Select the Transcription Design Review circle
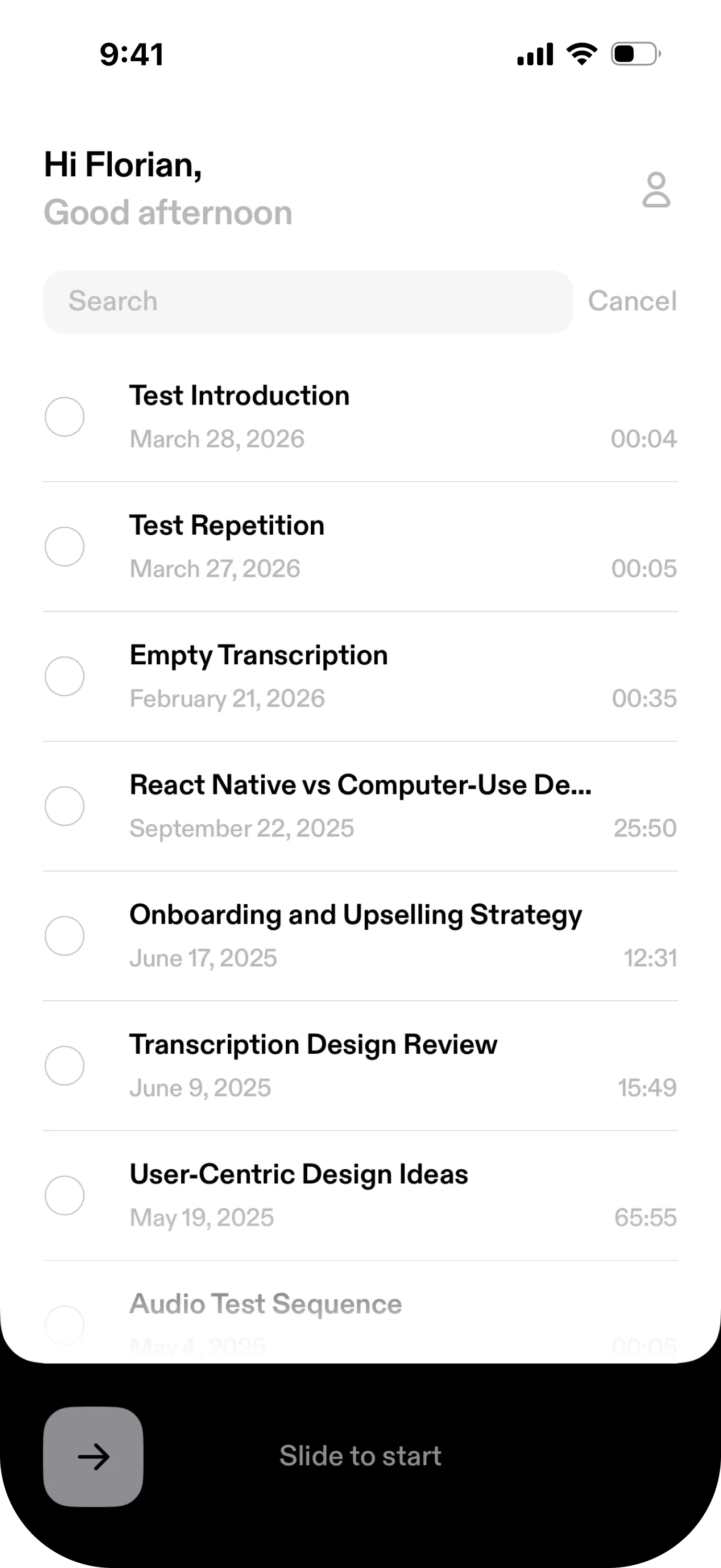 [x=64, y=1065]
